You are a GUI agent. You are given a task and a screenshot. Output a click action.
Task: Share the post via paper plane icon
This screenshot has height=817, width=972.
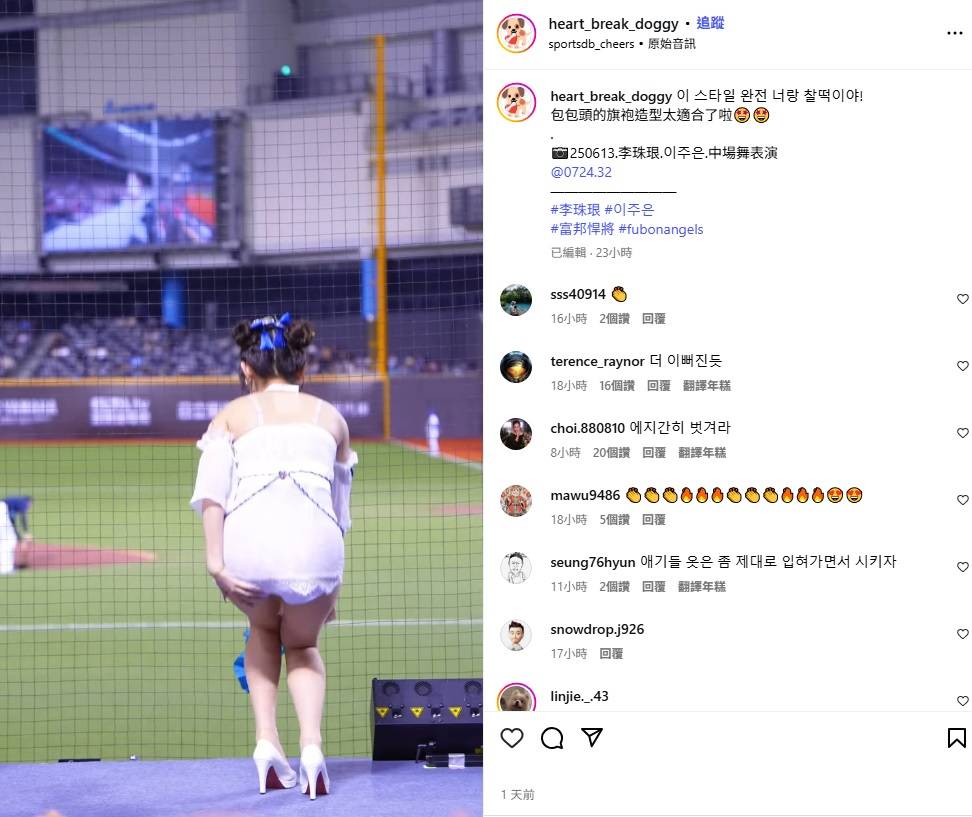[x=592, y=738]
